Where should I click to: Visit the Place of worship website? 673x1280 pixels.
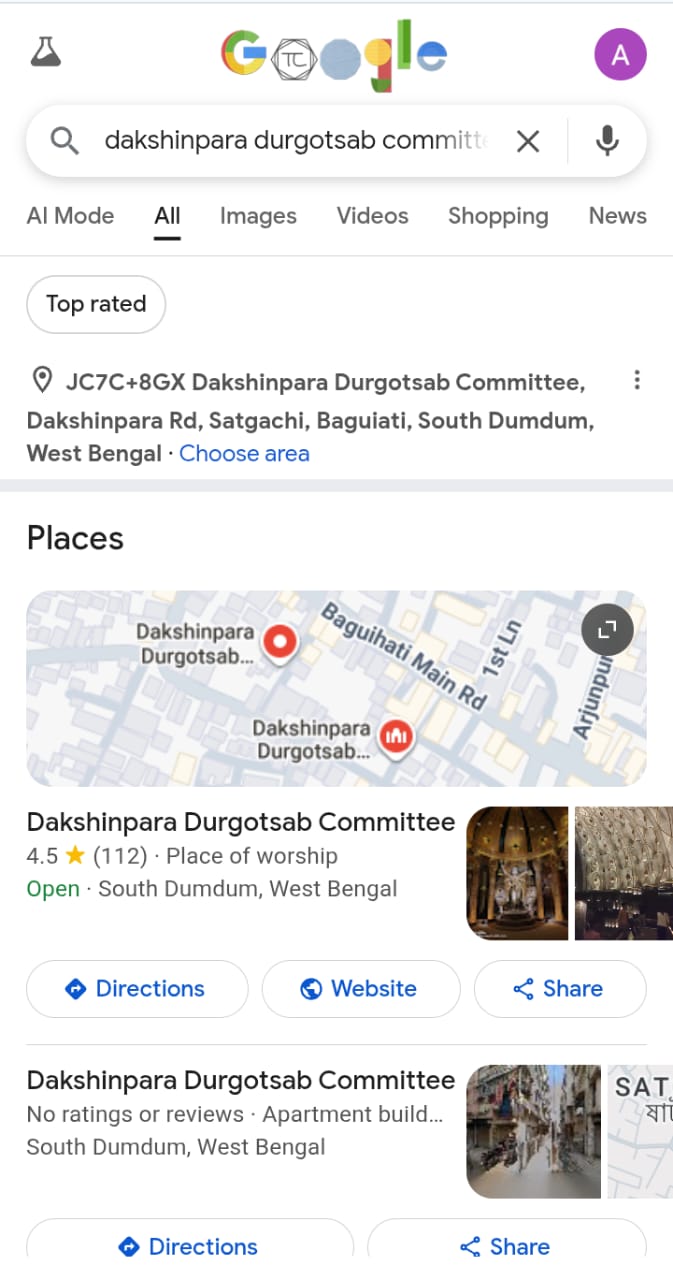[360, 989]
